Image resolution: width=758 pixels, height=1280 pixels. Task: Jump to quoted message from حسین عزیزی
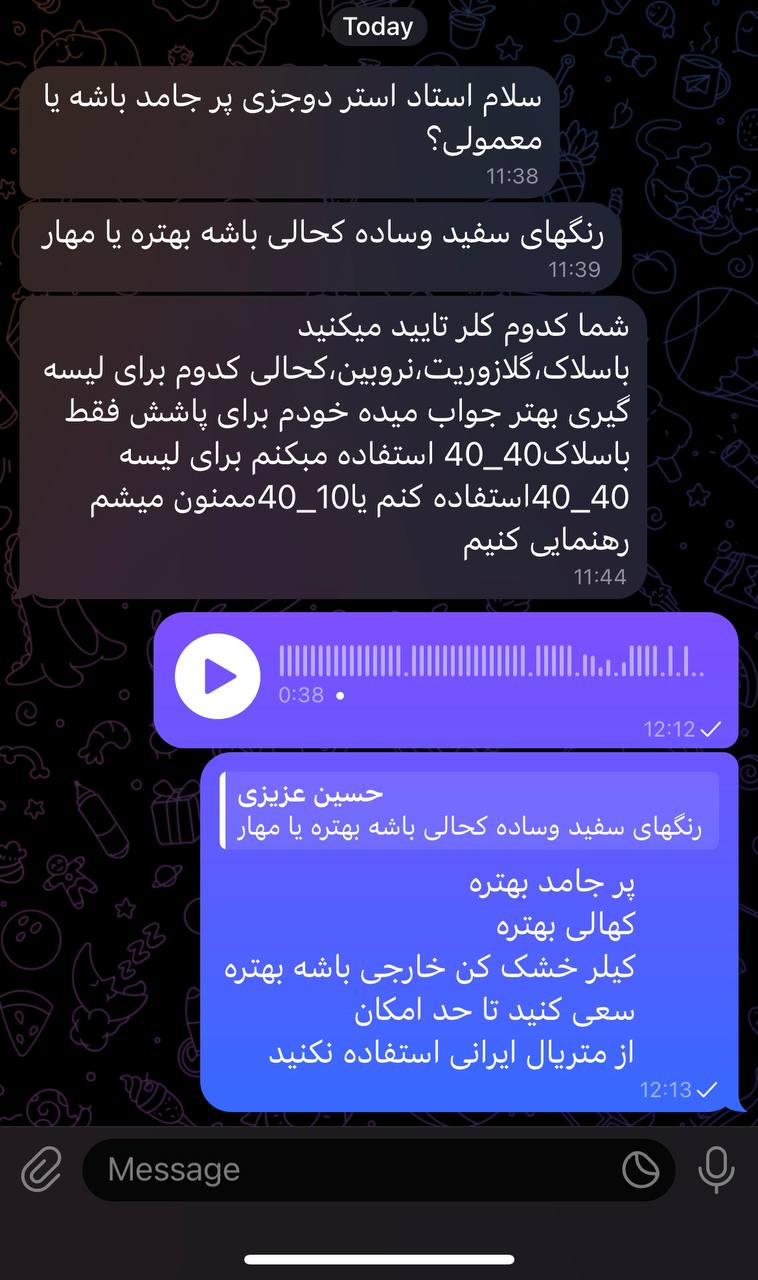point(471,811)
